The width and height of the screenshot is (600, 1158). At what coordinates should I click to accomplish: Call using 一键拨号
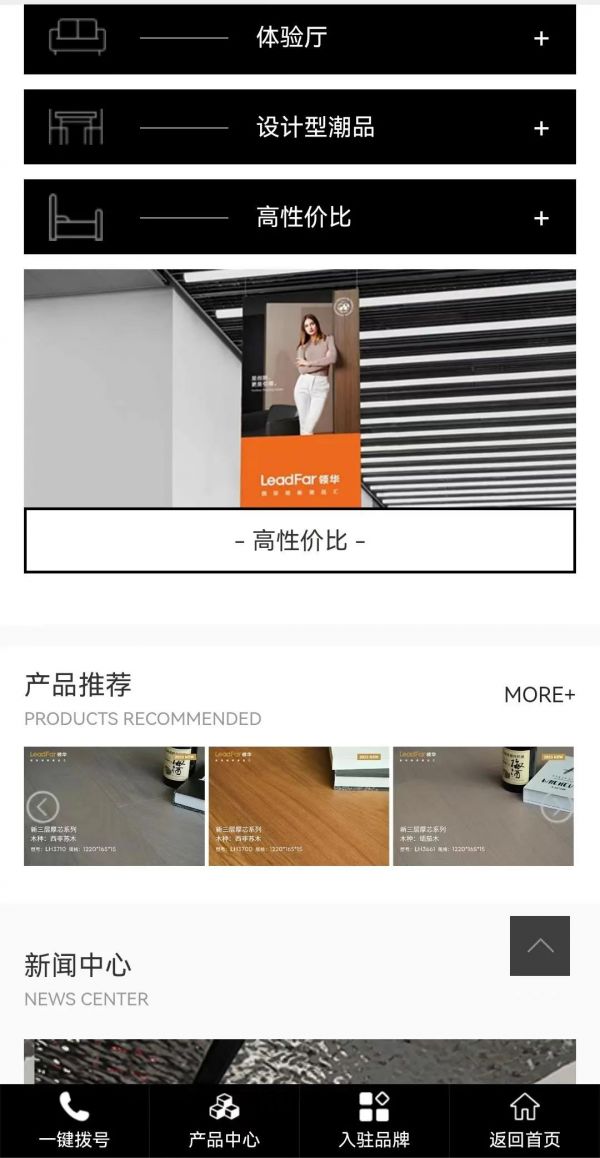tap(74, 1120)
